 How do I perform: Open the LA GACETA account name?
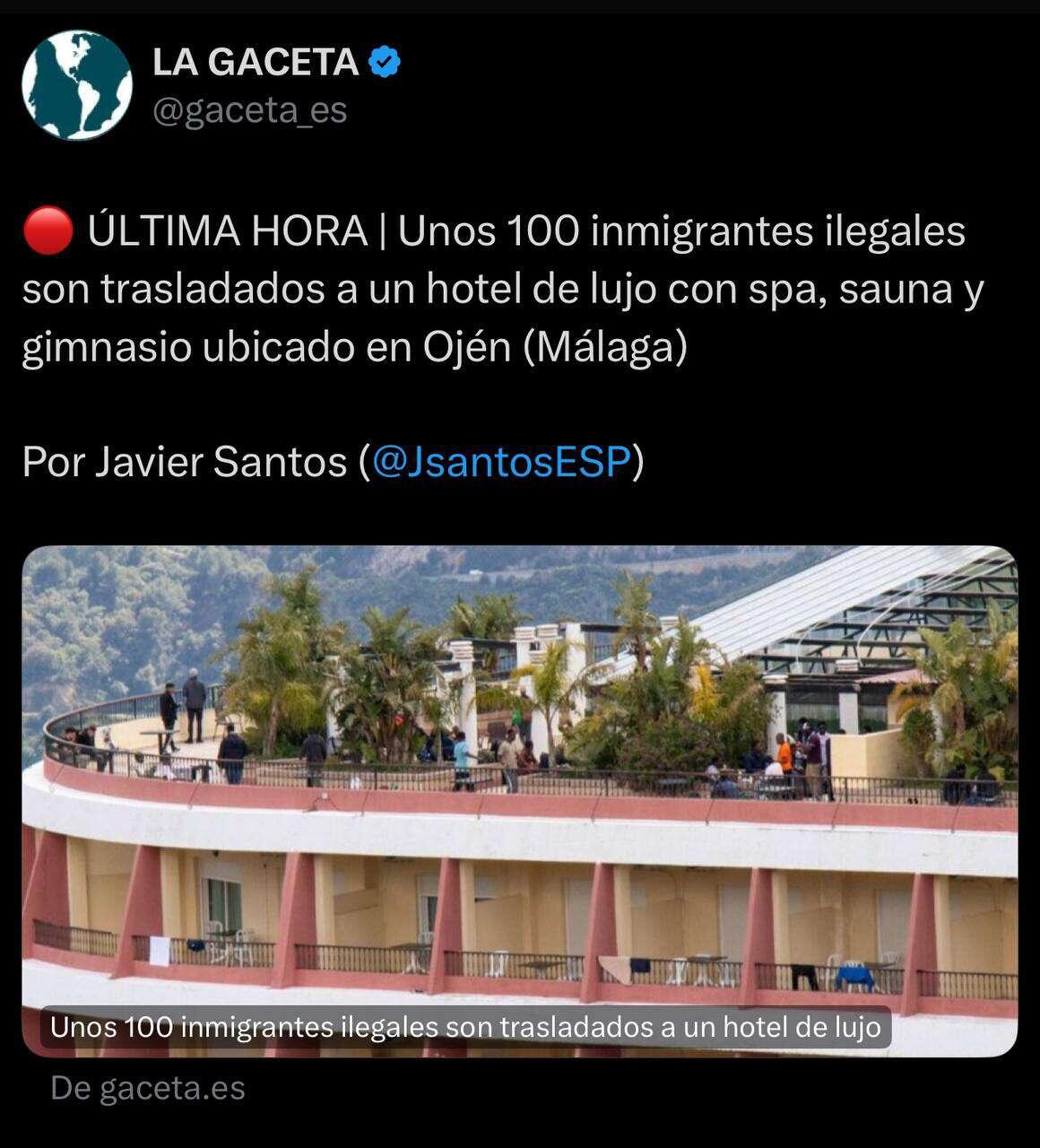(x=256, y=62)
